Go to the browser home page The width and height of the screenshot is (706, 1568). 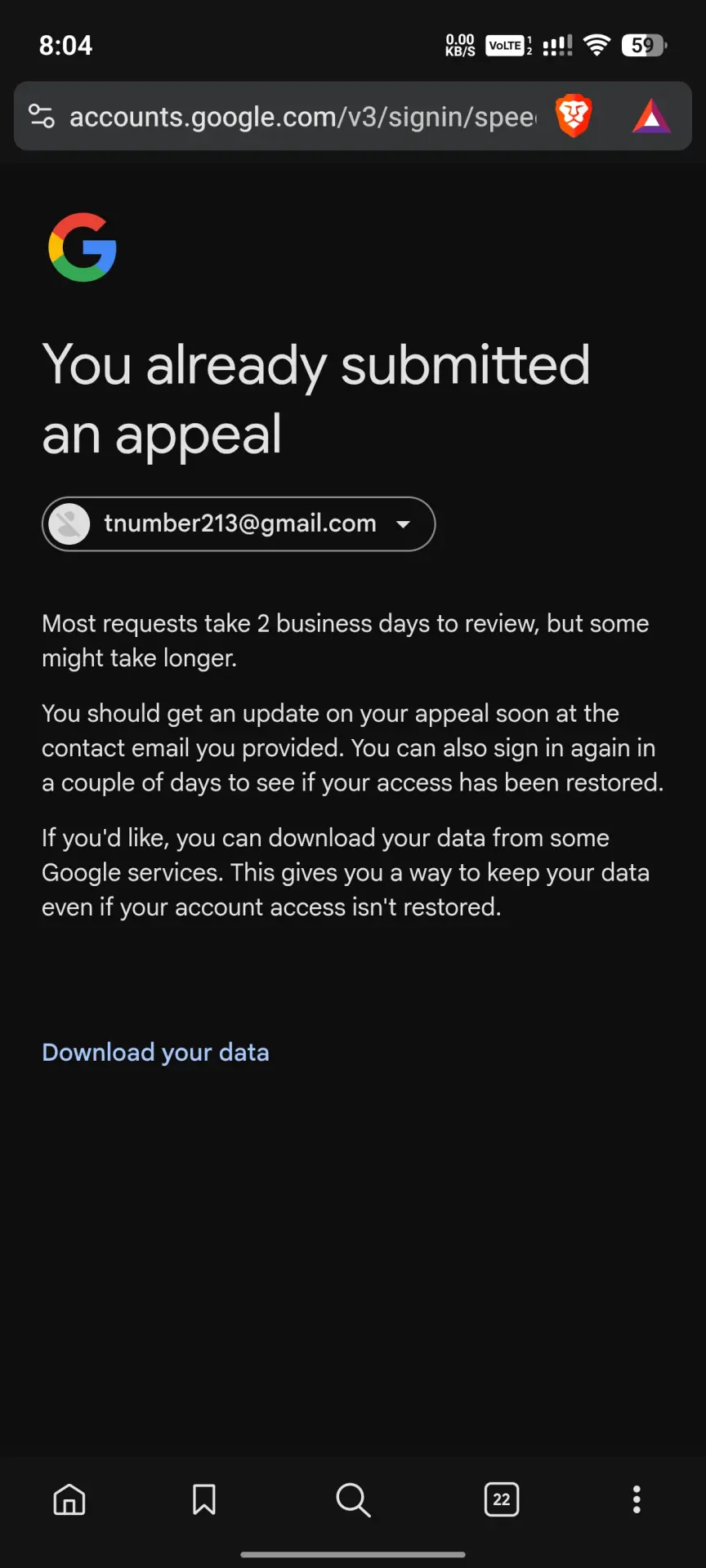pos(69,1499)
